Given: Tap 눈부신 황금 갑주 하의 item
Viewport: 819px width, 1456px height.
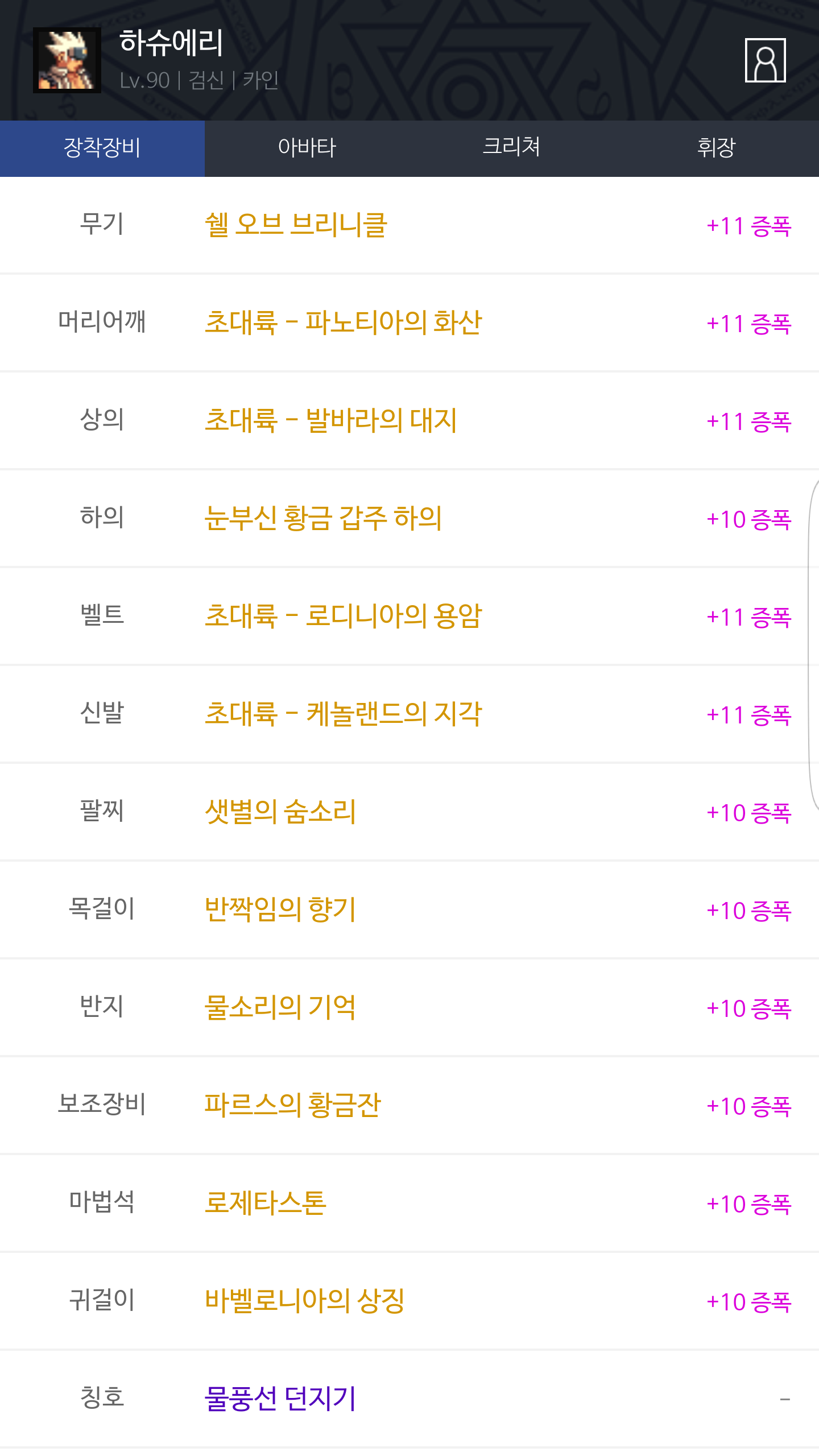Looking at the screenshot, I should 323,519.
